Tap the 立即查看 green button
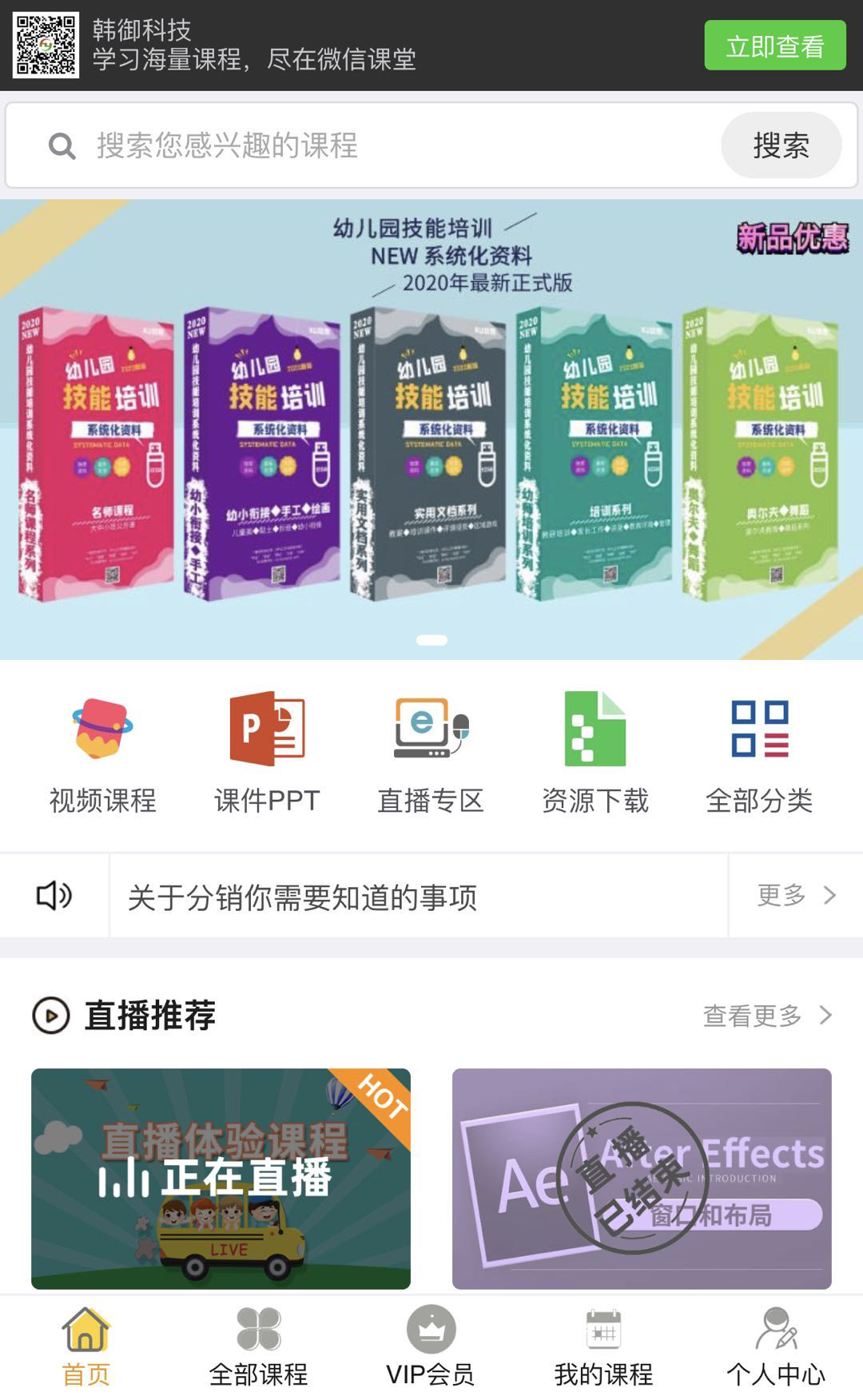Viewport: 863px width, 1400px height. (774, 46)
